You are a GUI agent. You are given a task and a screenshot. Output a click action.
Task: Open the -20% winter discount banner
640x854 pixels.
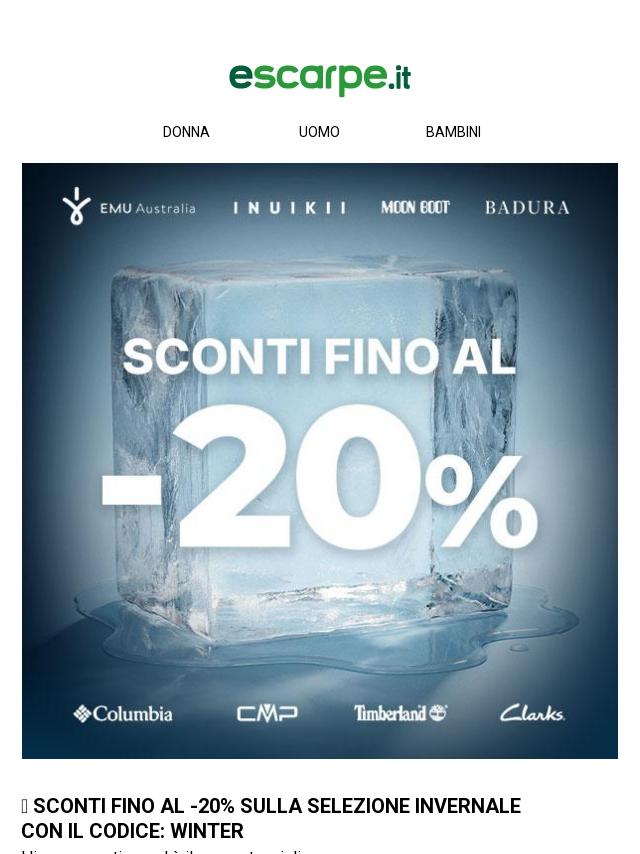pos(320,460)
